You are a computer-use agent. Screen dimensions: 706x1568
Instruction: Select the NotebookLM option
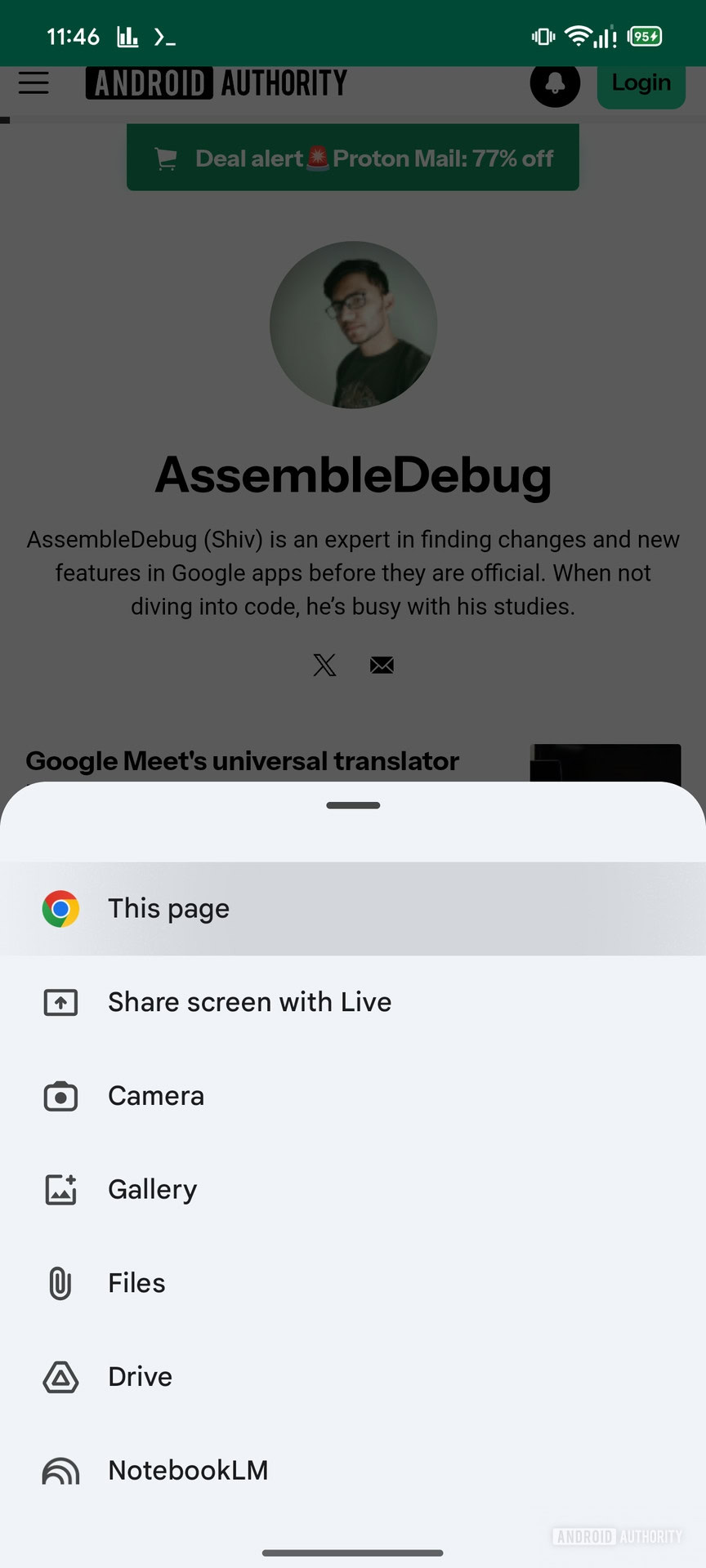coord(188,1470)
